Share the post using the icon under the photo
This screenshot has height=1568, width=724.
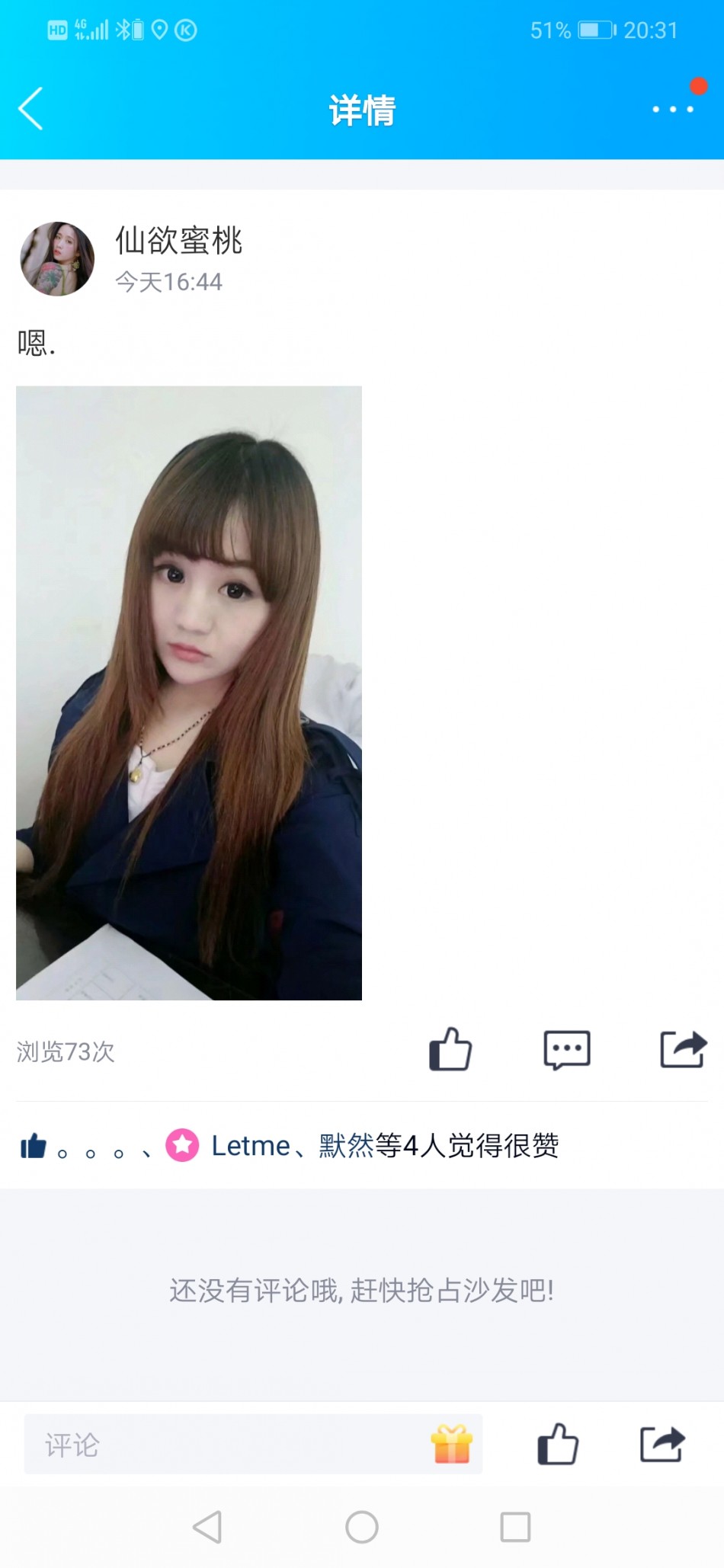pos(683,1050)
